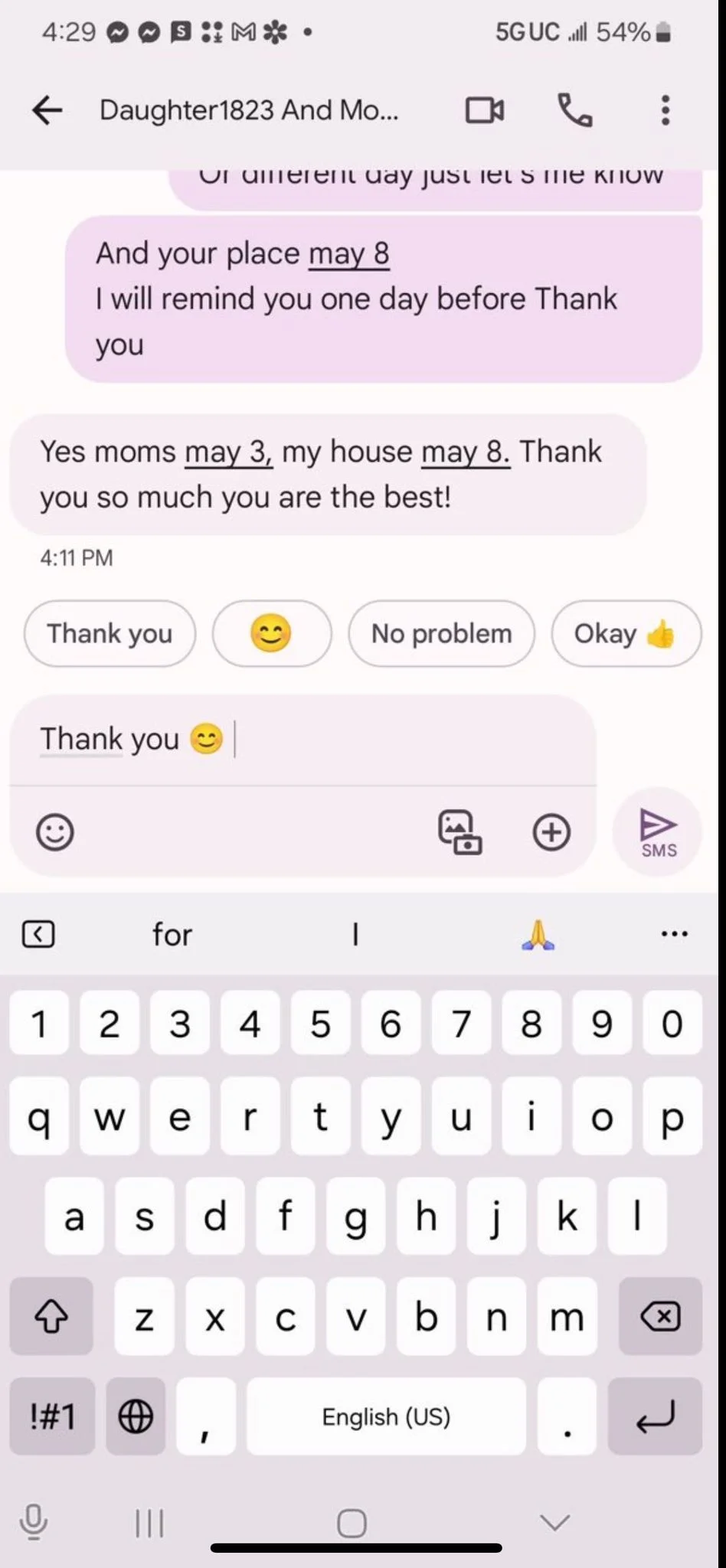Open the overflow menu

(665, 110)
